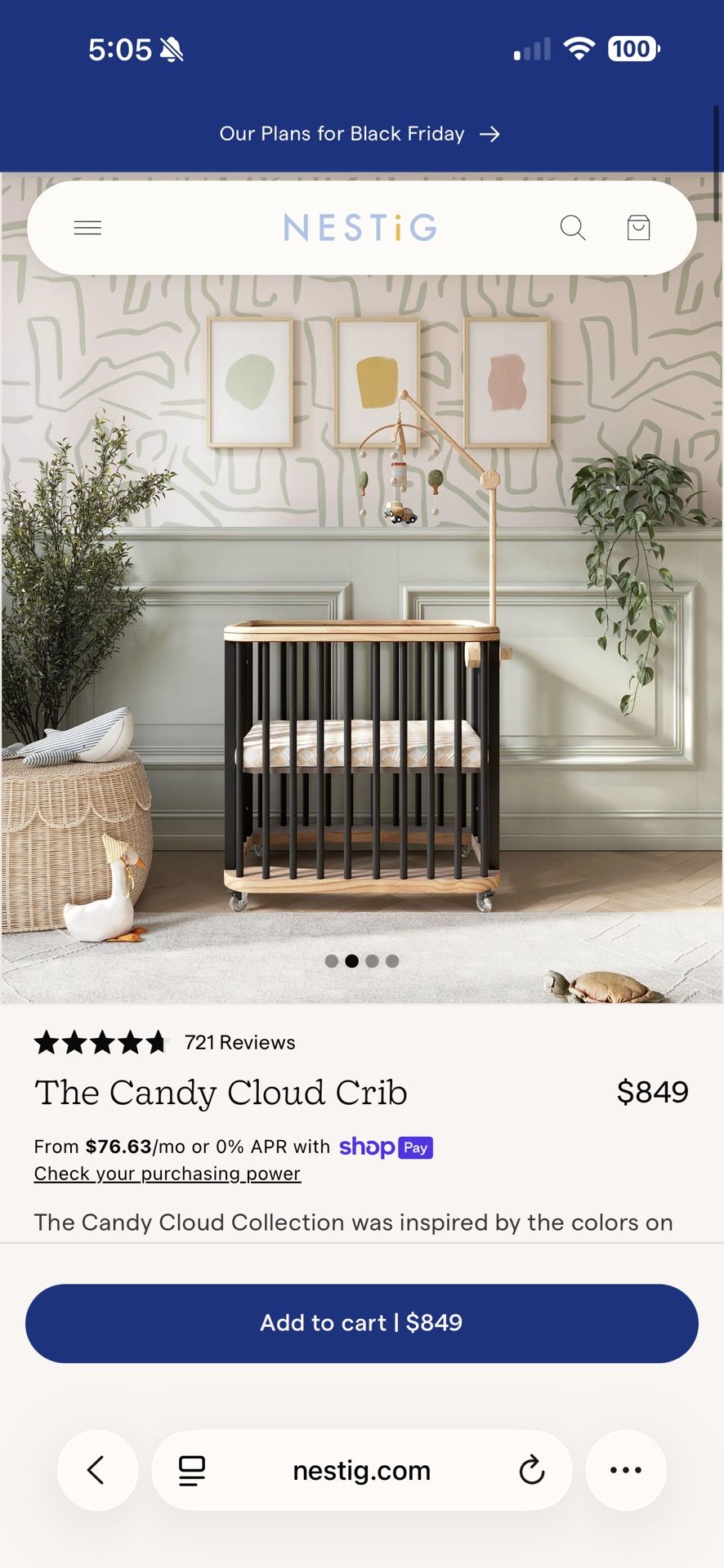This screenshot has width=724, height=1568.
Task: Open the hamburger navigation menu
Action: tap(87, 227)
